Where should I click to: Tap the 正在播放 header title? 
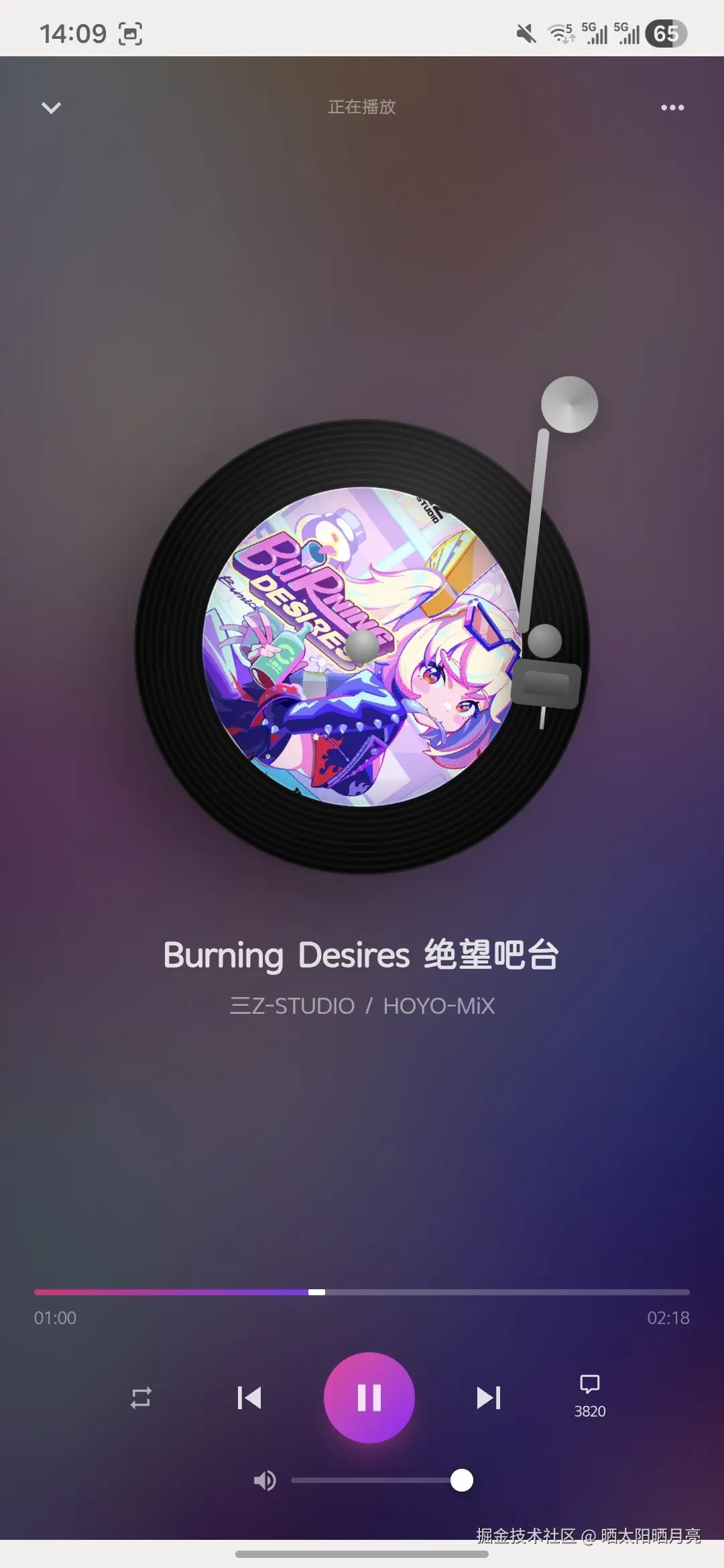pos(361,107)
